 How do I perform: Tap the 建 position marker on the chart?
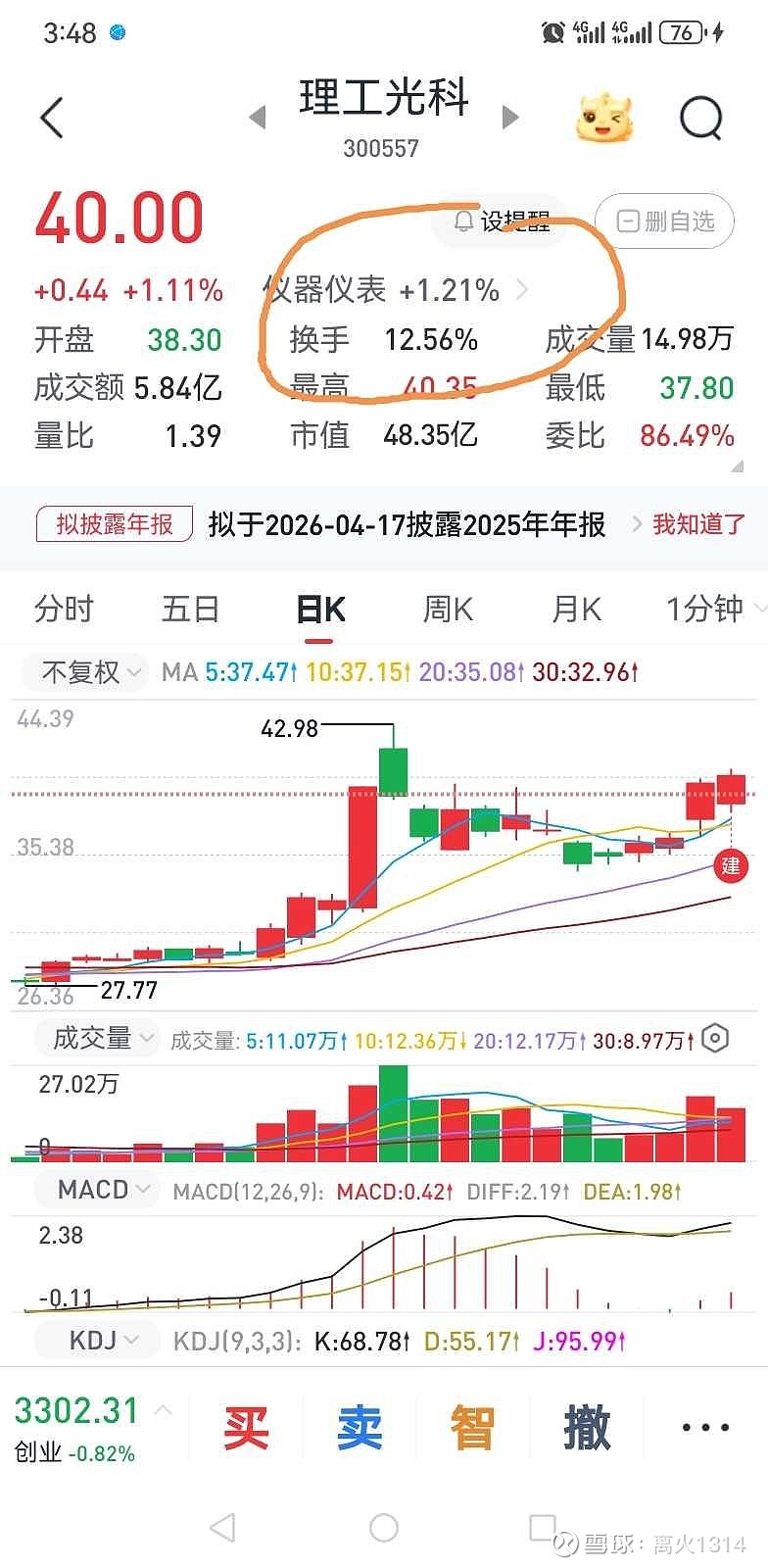coord(730,867)
